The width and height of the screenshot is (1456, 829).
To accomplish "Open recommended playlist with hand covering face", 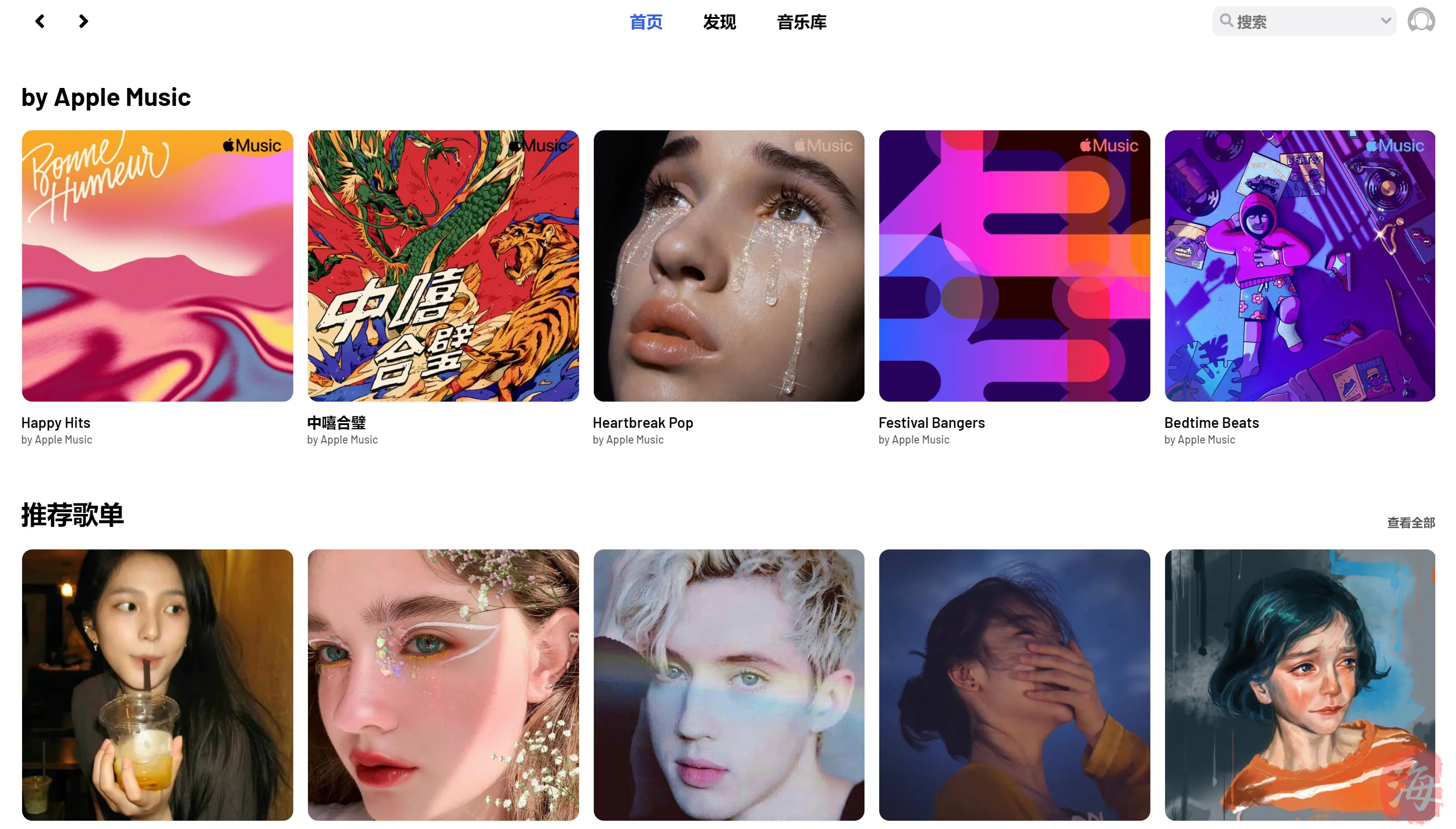I will pos(1014,684).
